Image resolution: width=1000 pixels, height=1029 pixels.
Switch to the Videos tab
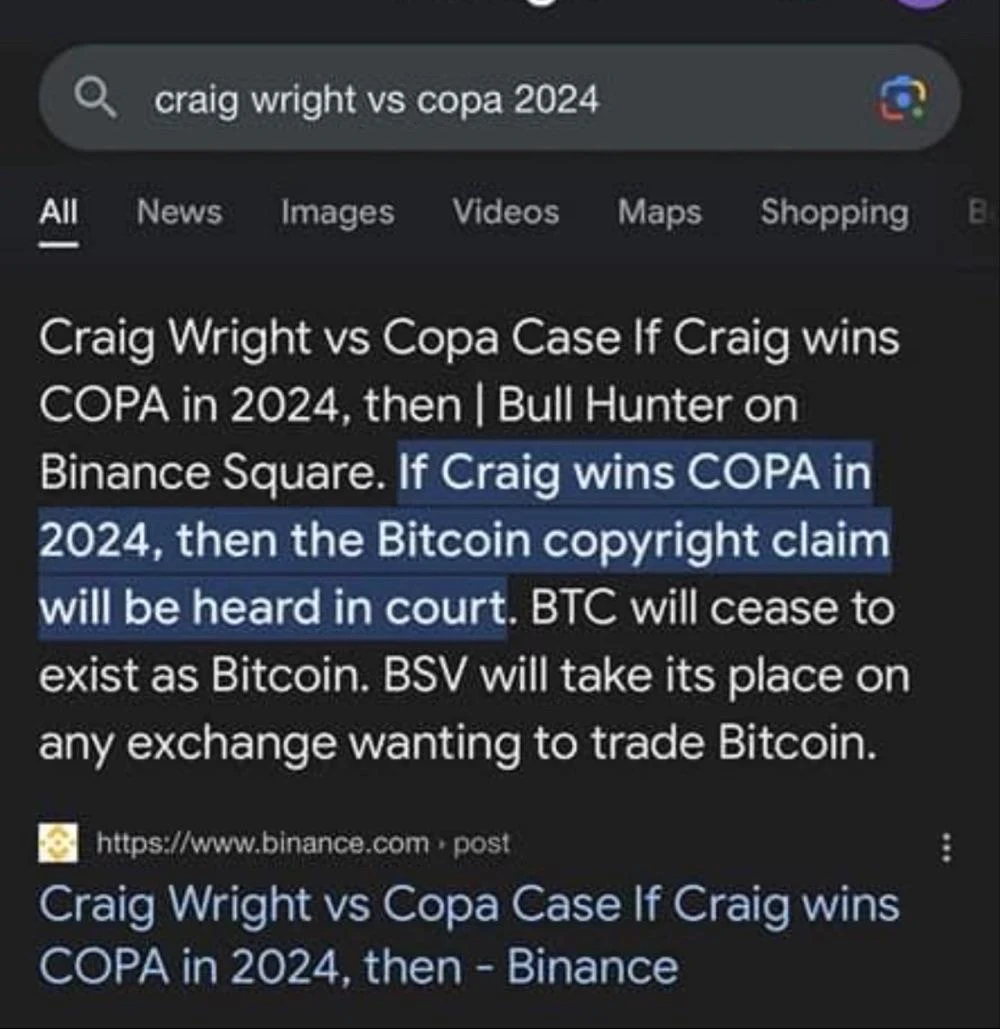(x=505, y=212)
